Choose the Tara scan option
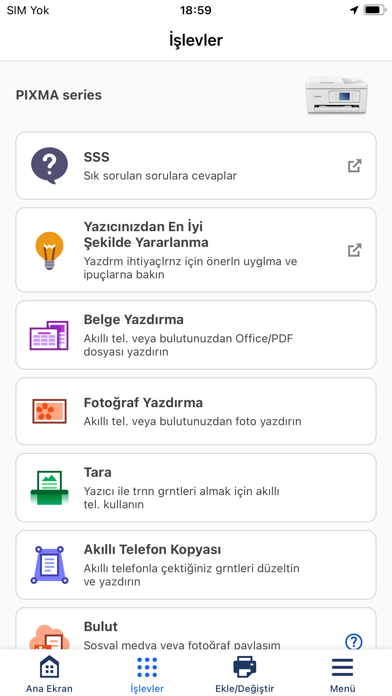 click(196, 487)
